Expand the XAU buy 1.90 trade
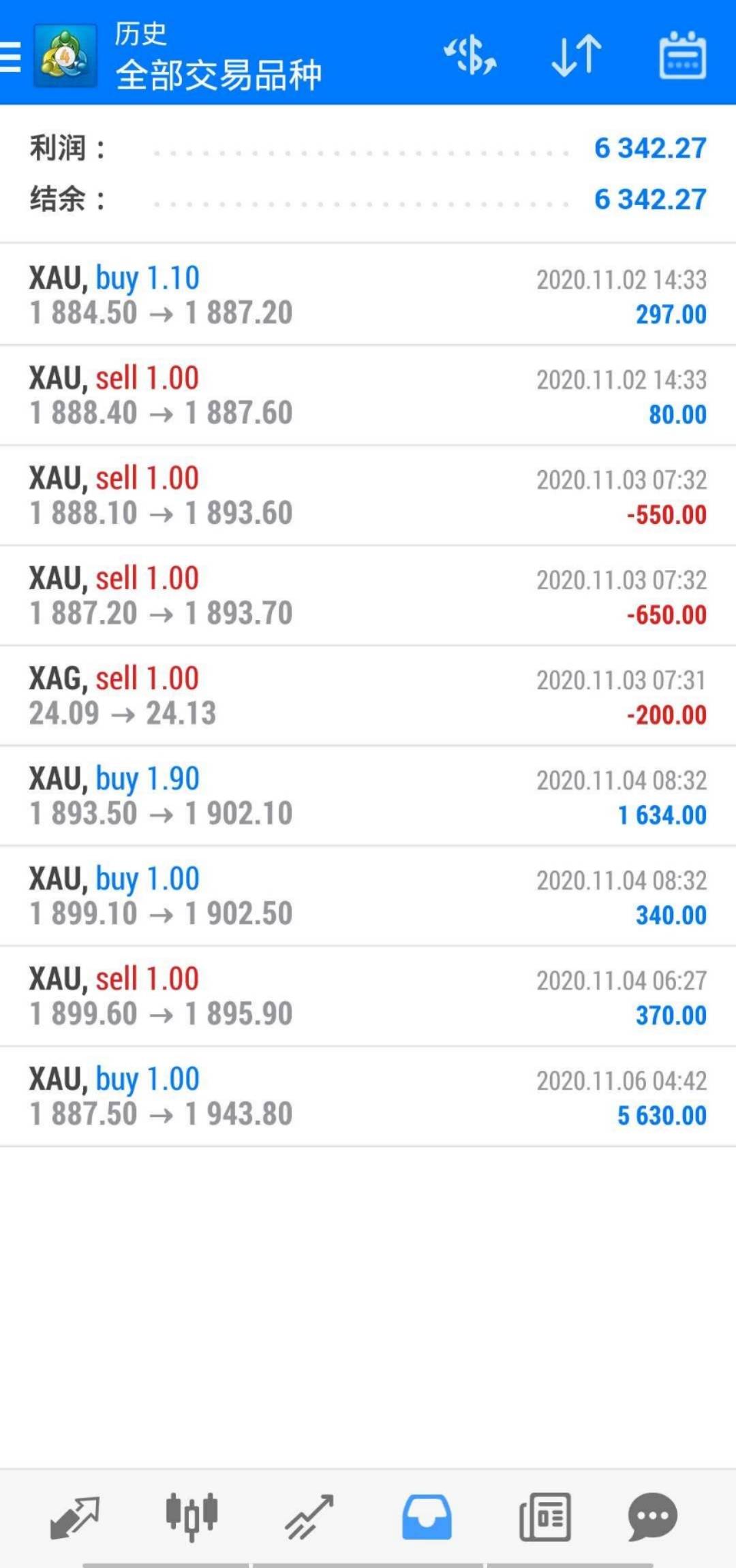Viewport: 736px width, 1568px height. click(368, 796)
